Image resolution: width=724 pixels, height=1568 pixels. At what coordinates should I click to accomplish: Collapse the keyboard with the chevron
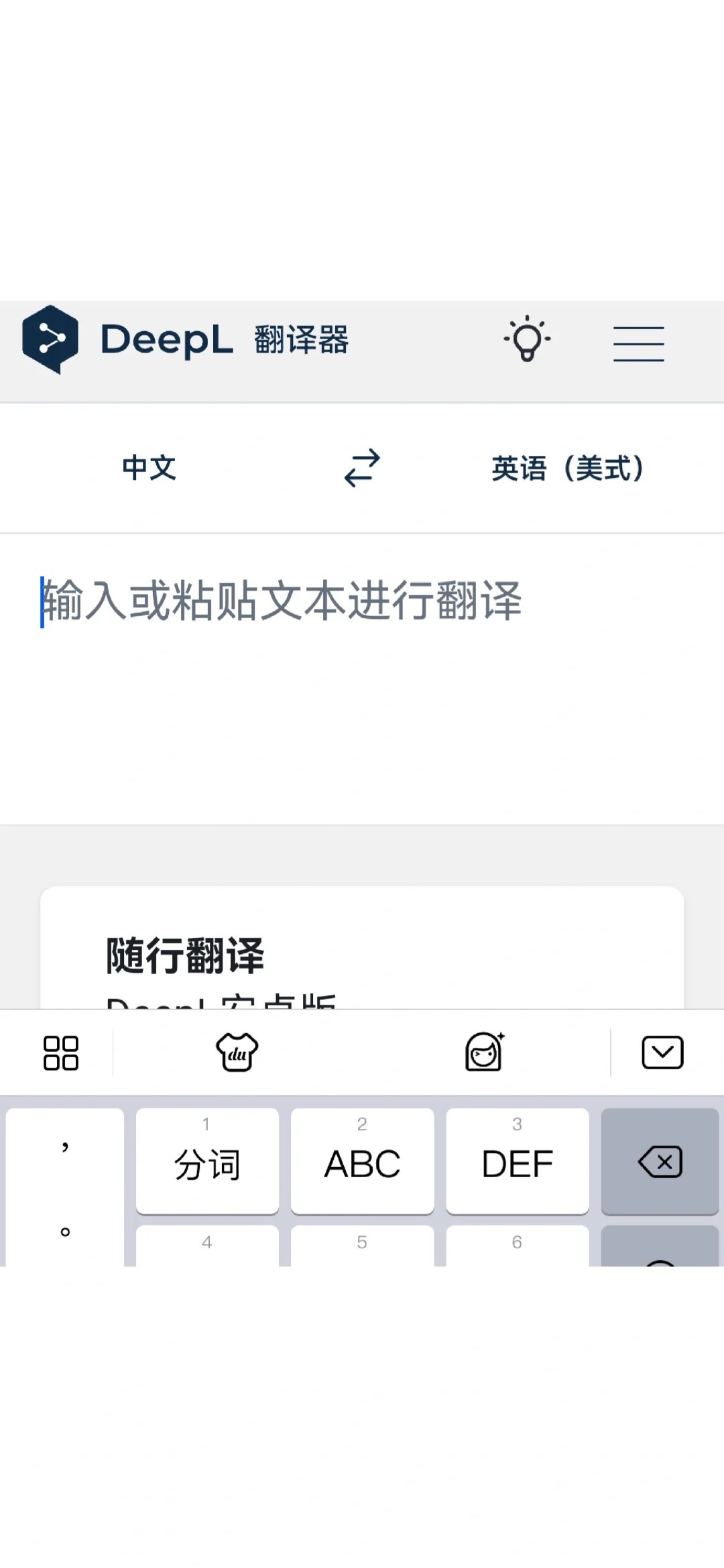point(662,1051)
